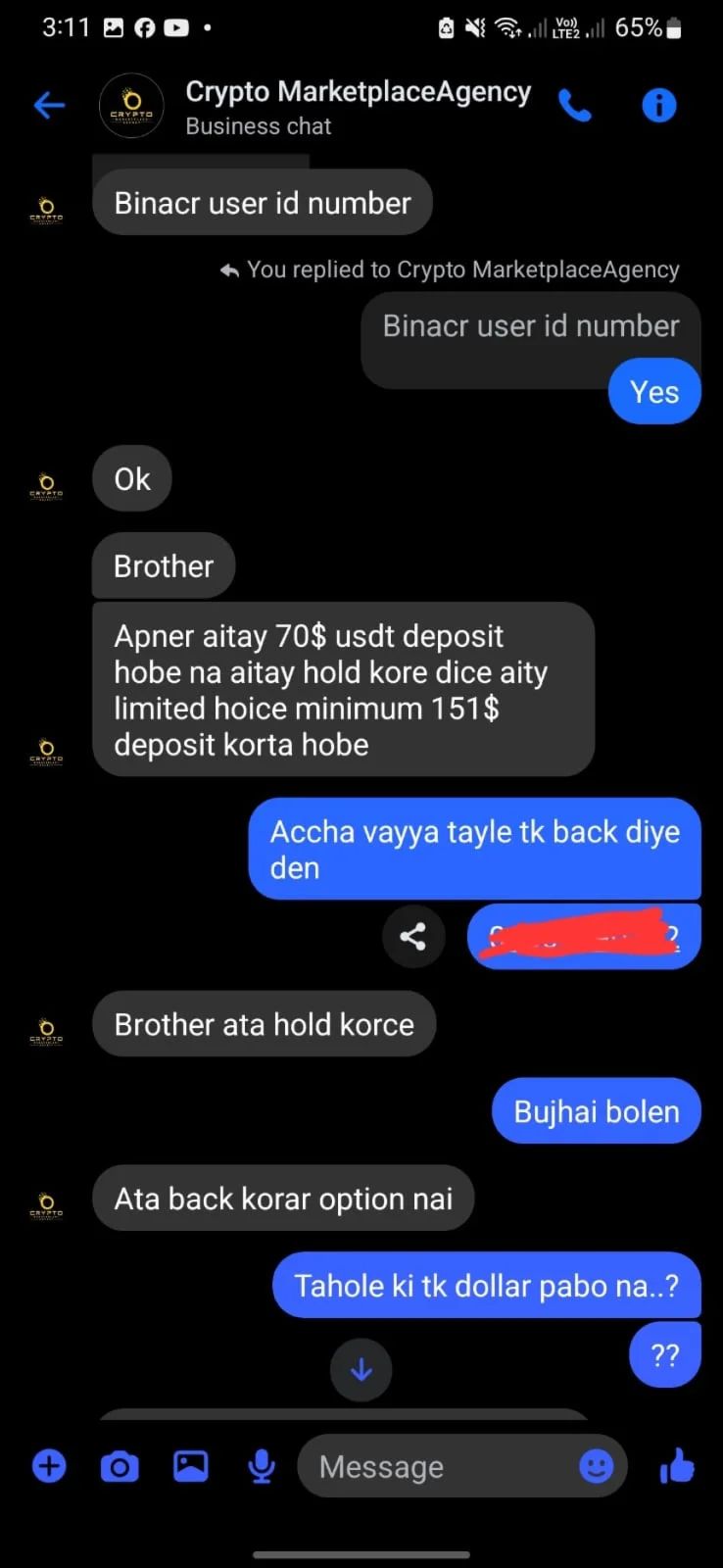723x1568 pixels.
Task: Go back using the top-left arrow
Action: pos(49,106)
